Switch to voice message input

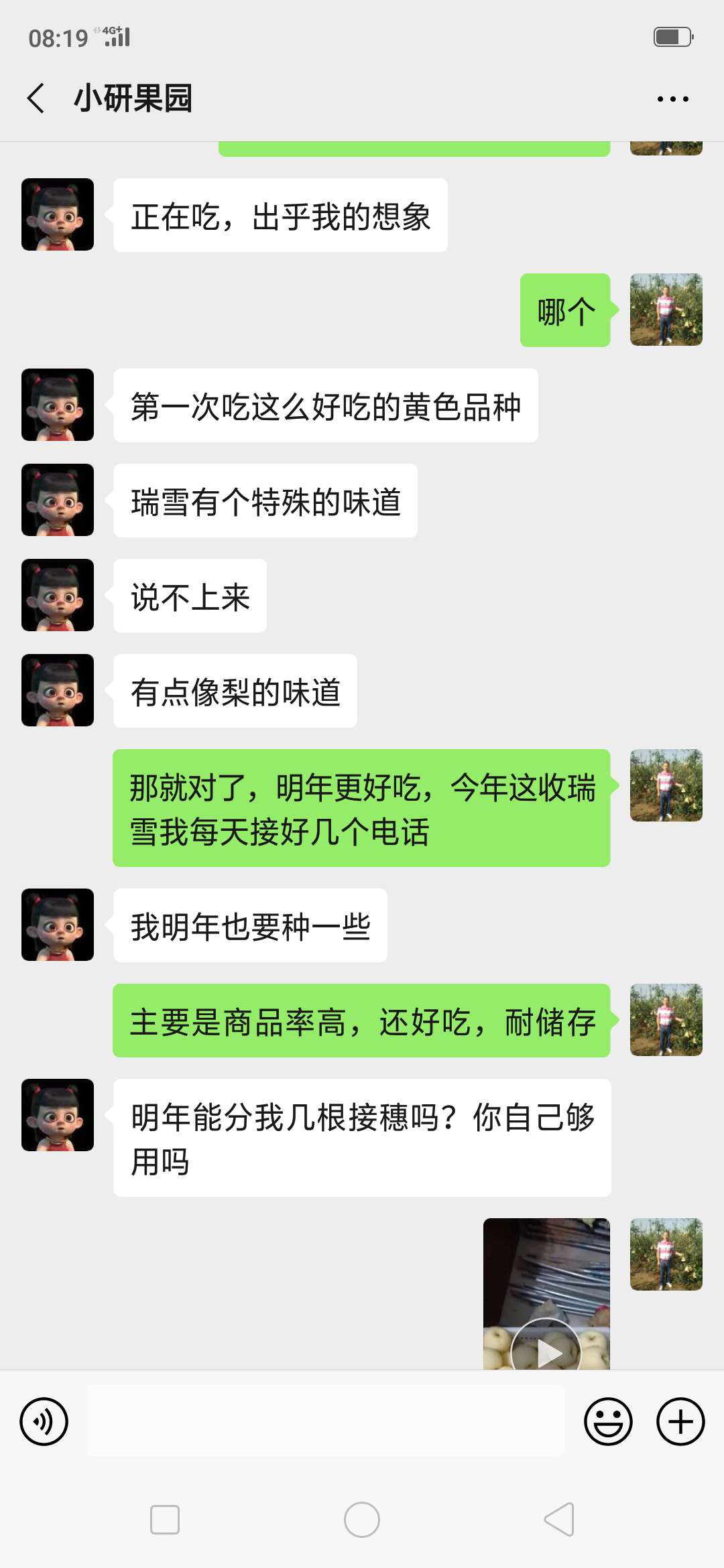click(x=44, y=1421)
